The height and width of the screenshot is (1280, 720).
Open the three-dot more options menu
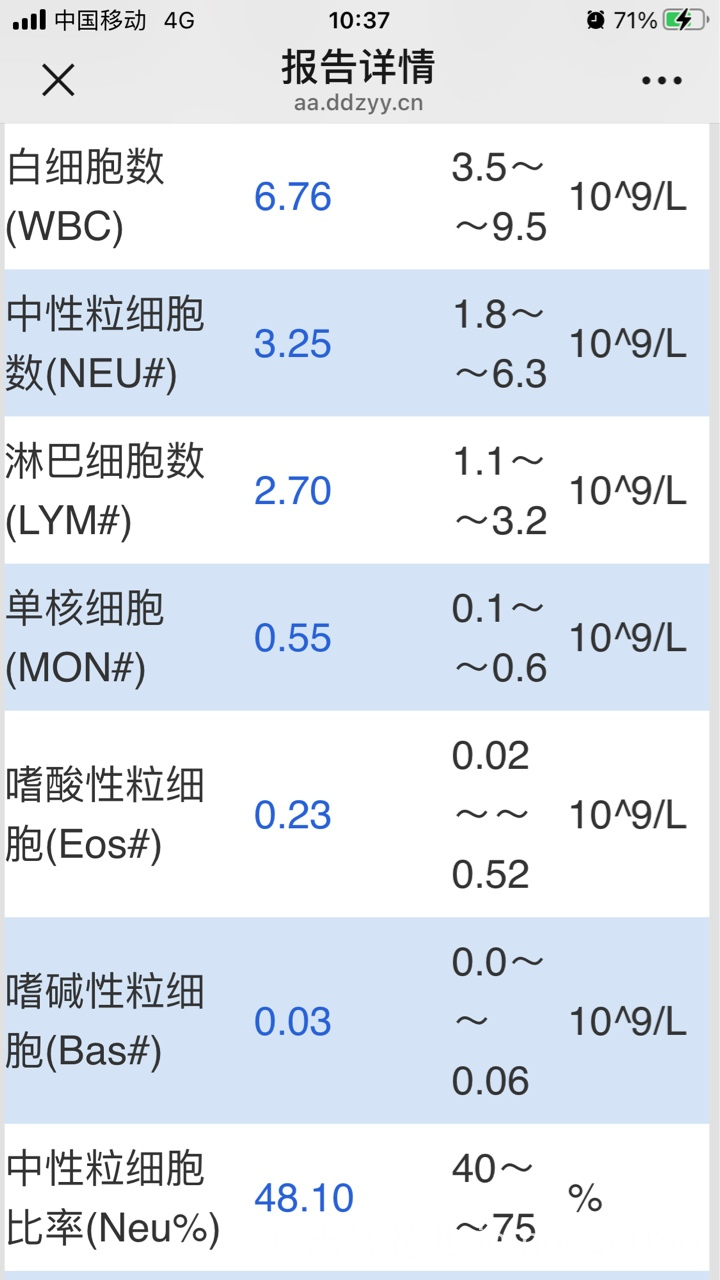pyautogui.click(x=661, y=81)
